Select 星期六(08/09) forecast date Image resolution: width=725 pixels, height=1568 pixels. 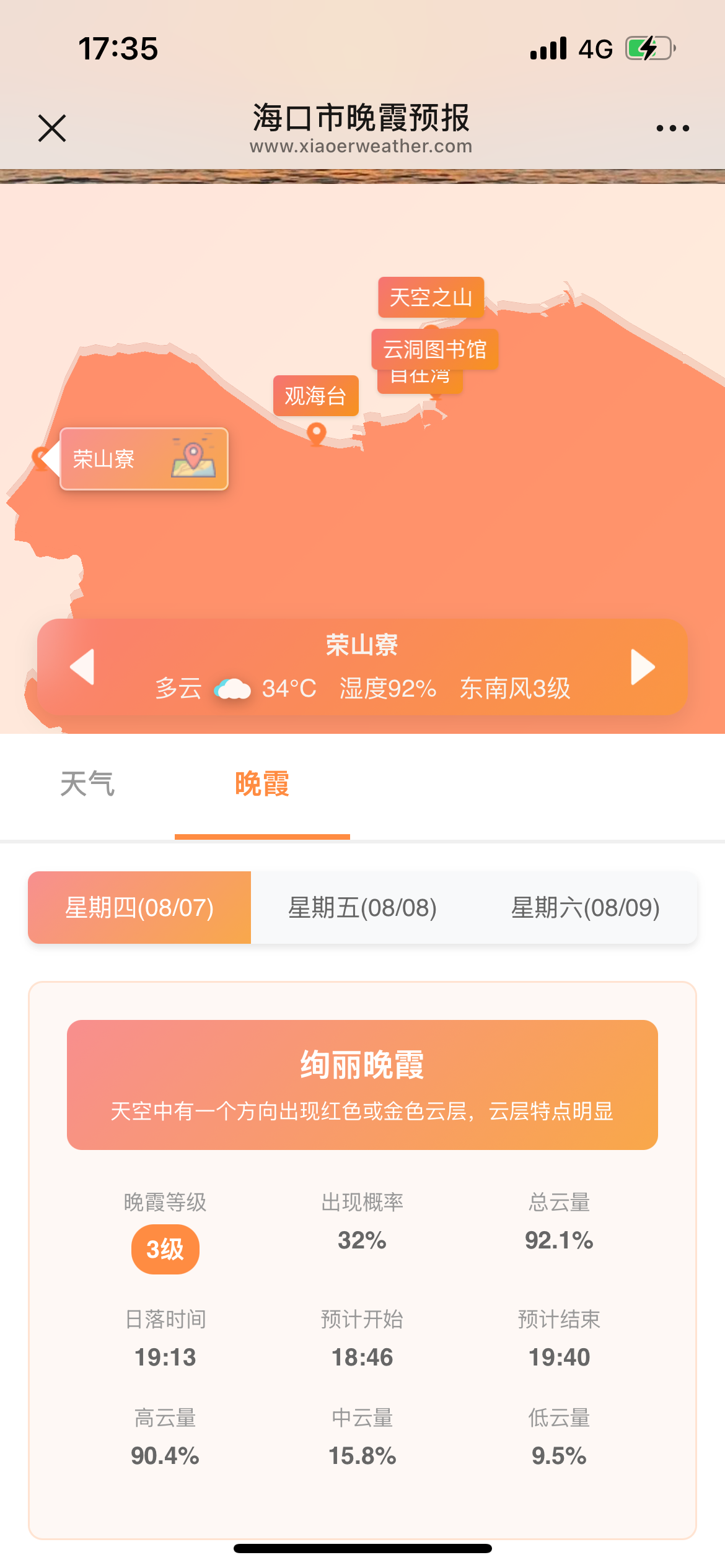pyautogui.click(x=585, y=908)
